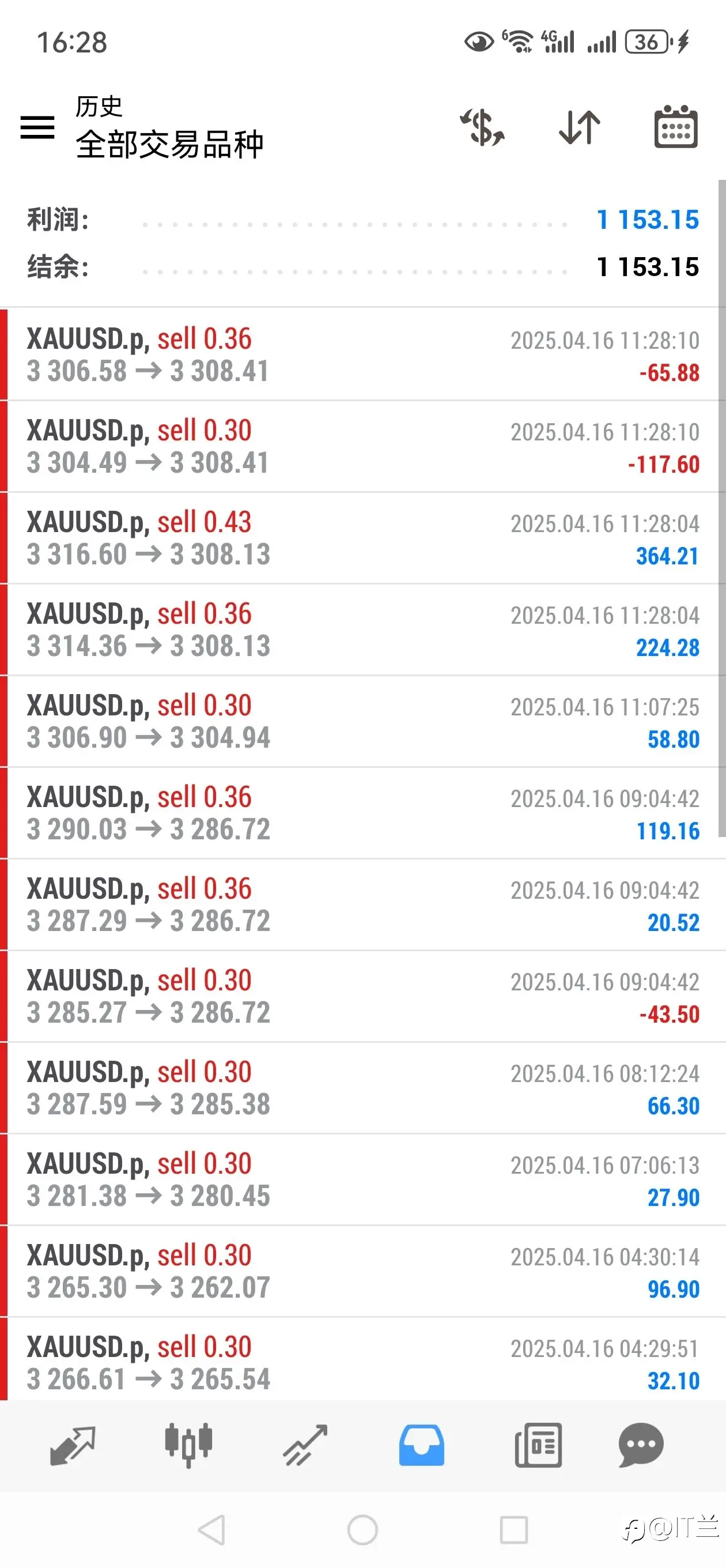Open the Messages chat tab
Viewport: 726px width, 1568px height.
click(641, 1445)
